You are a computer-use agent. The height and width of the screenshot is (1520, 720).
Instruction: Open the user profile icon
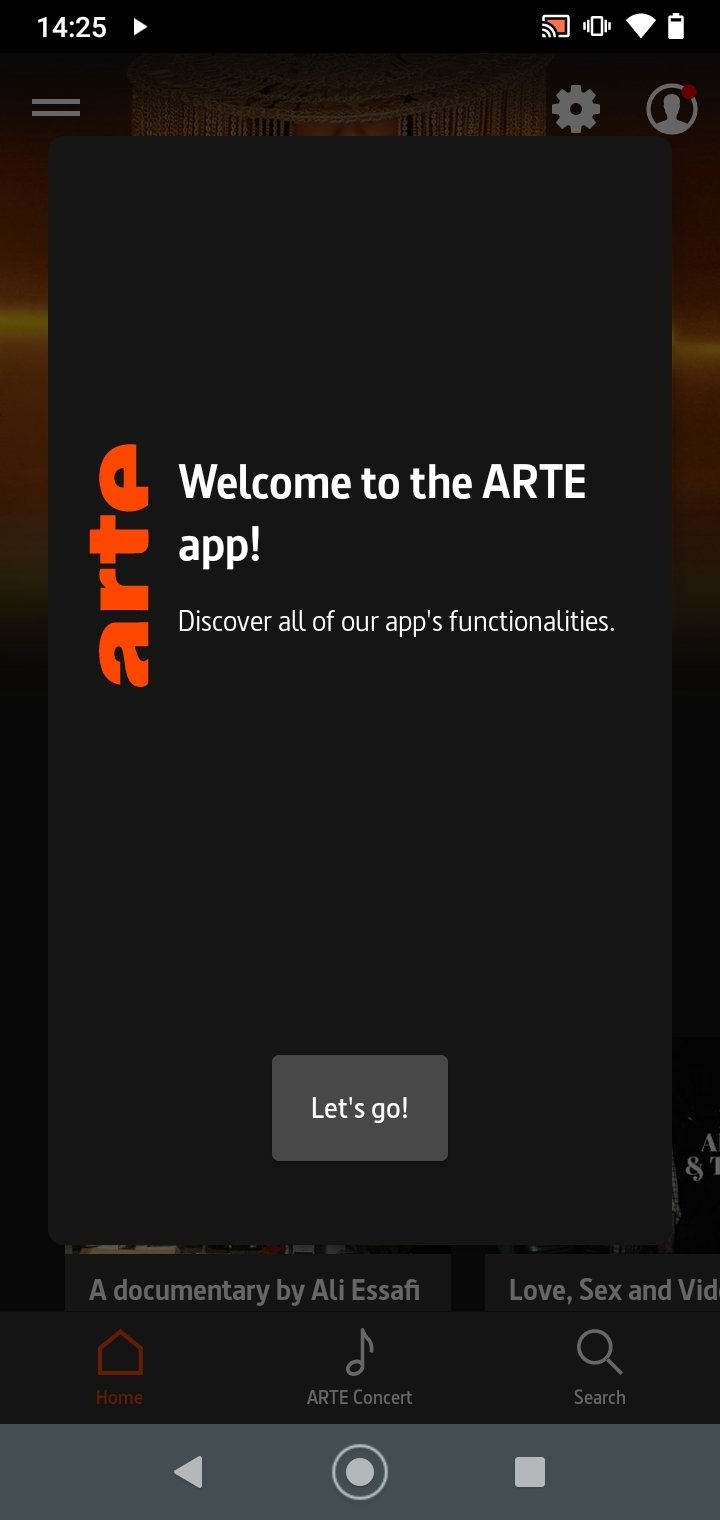(x=672, y=109)
